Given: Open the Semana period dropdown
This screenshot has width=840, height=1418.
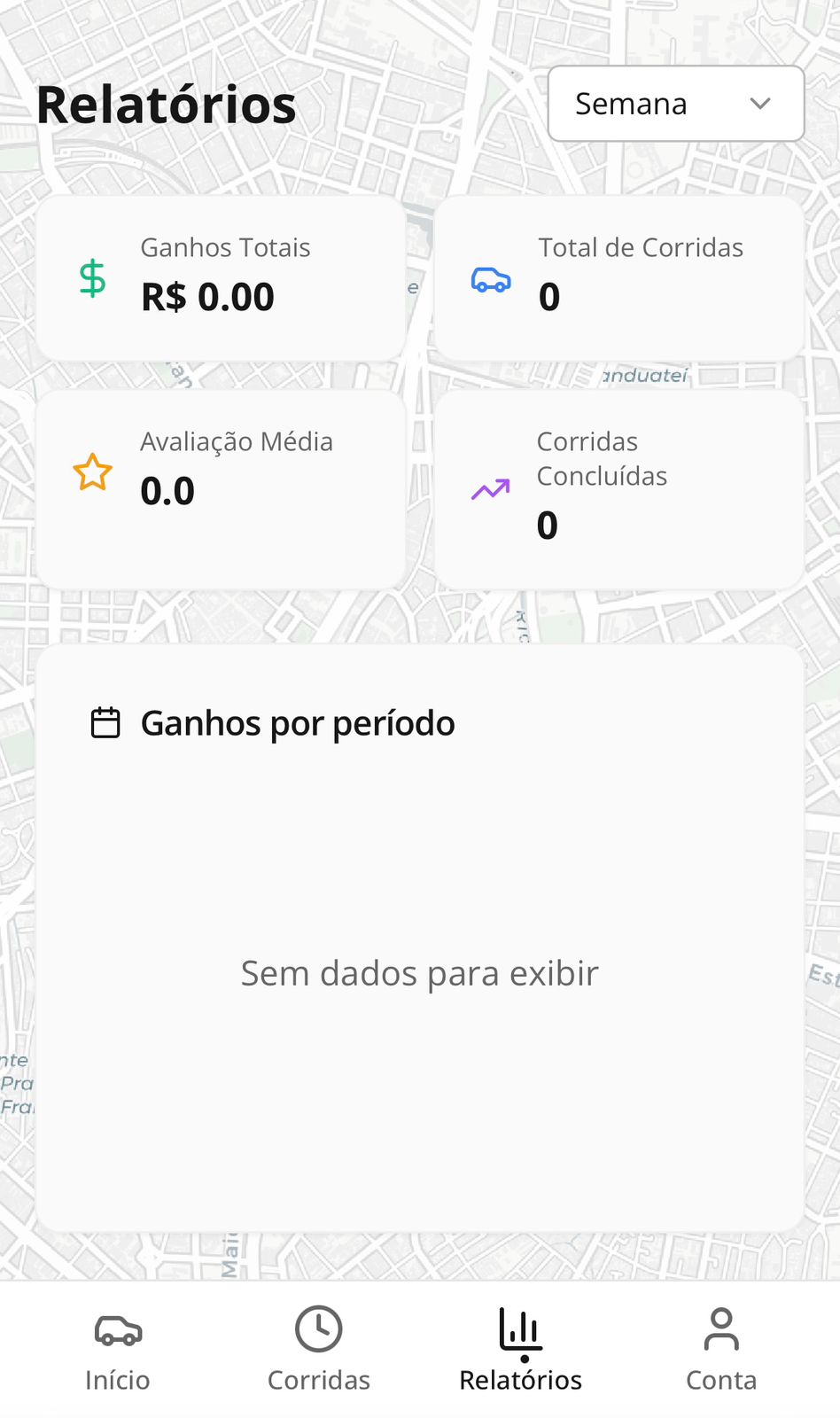Looking at the screenshot, I should click(x=676, y=104).
